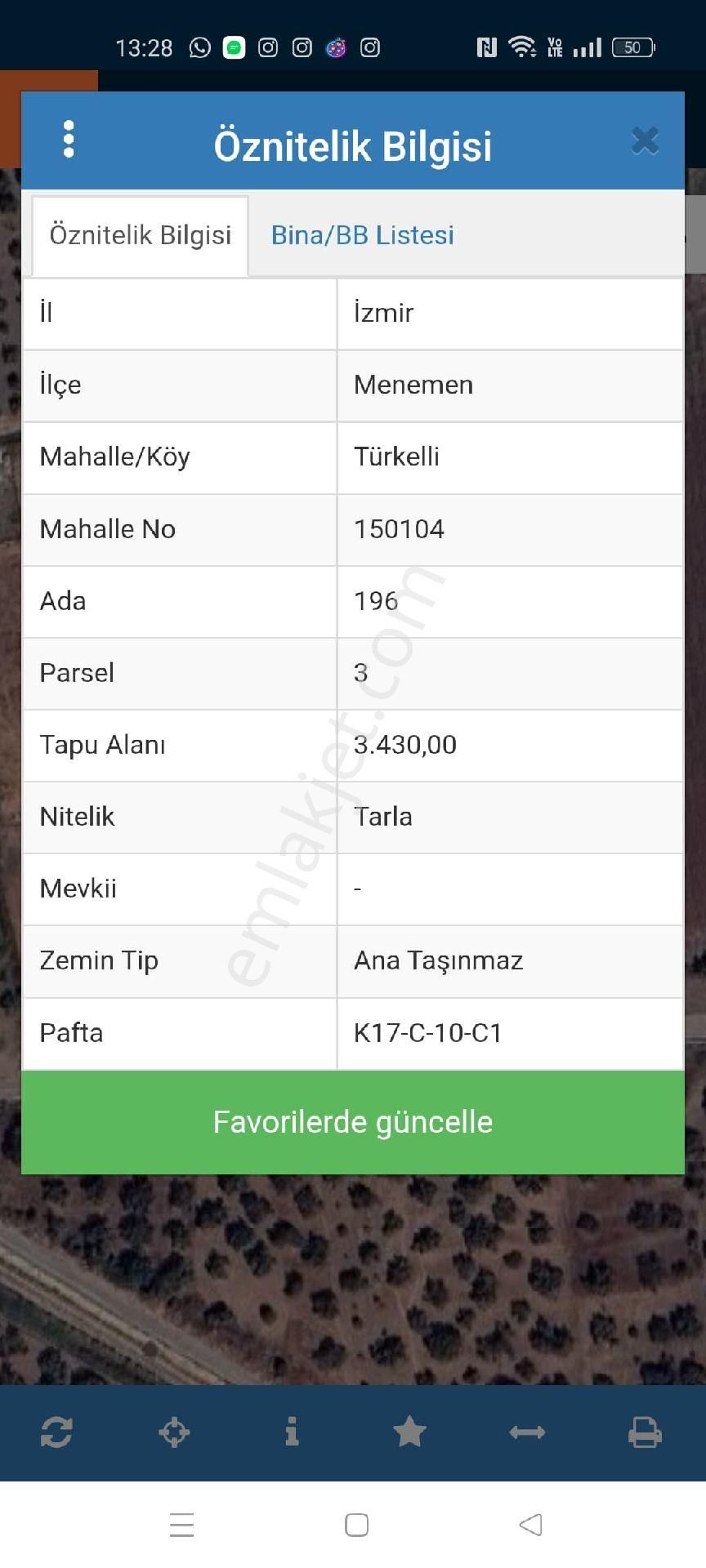Image resolution: width=706 pixels, height=1568 pixels.
Task: Print the parcel details
Action: [x=646, y=1432]
